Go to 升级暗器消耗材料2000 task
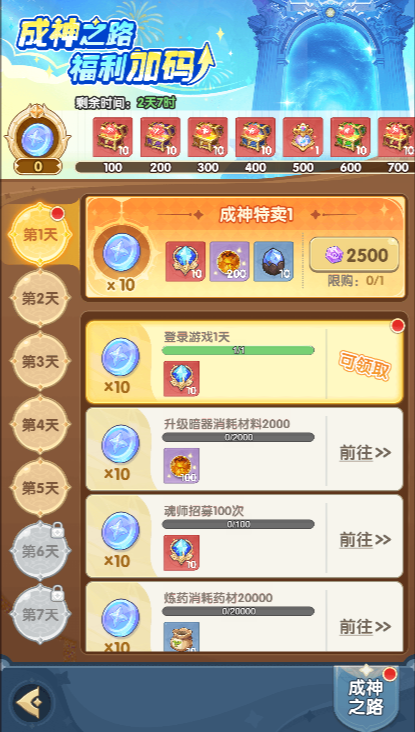Screen dimensions: 415x732 tap(365, 452)
